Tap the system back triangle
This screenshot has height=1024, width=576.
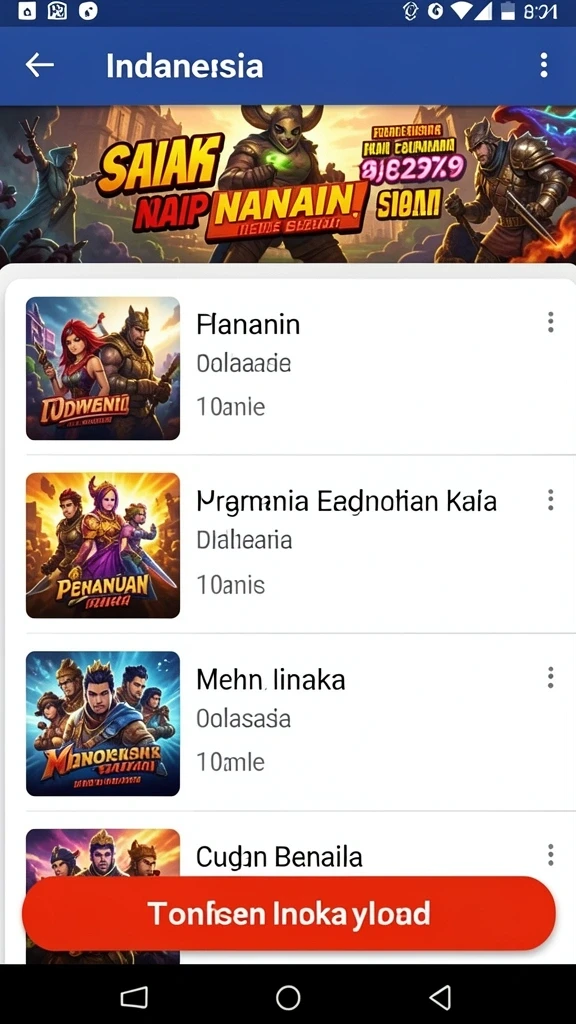click(441, 997)
